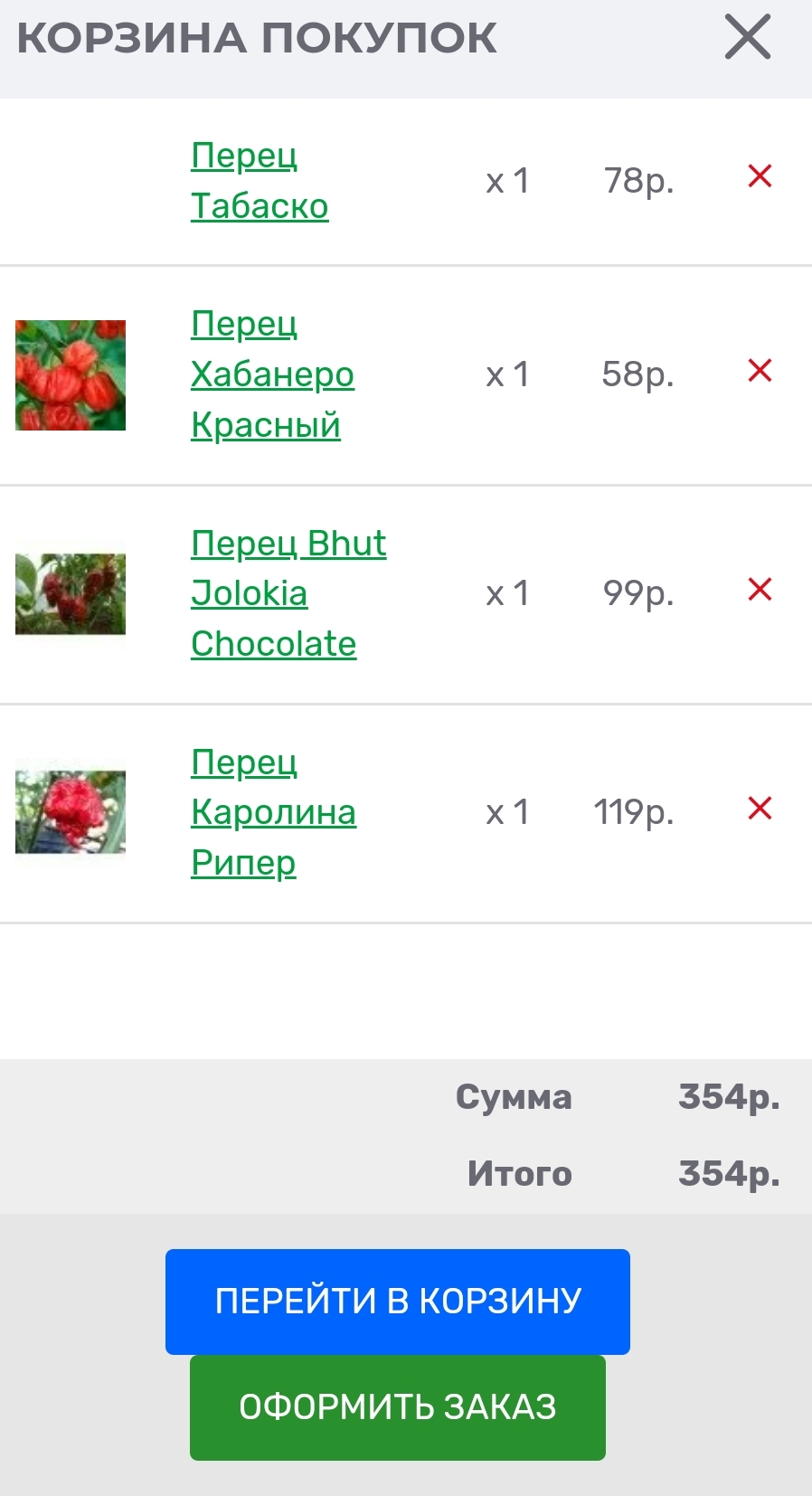
Task: Open the Перец Хабанеро Красный link
Action: point(271,374)
